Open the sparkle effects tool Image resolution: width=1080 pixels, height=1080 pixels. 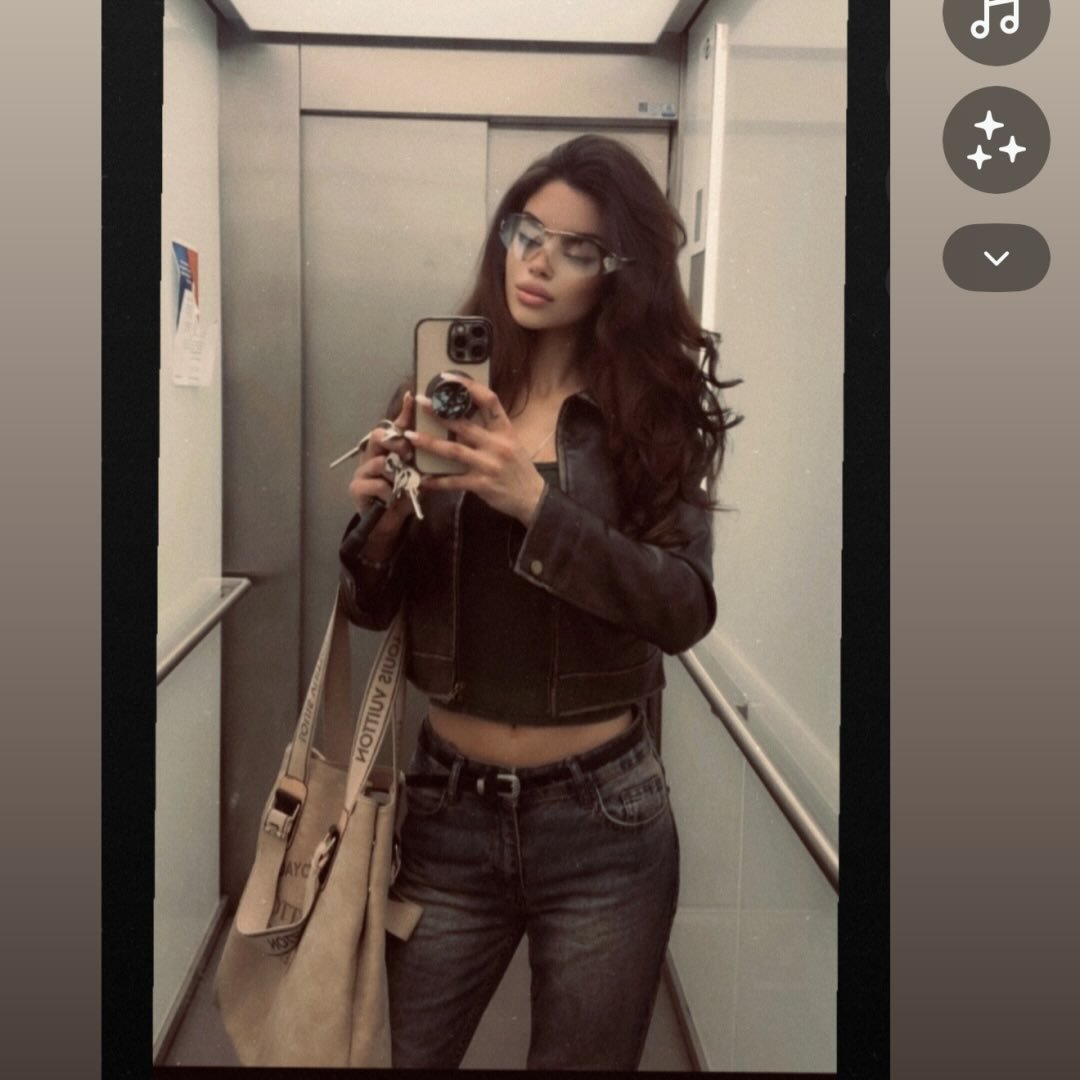[x=996, y=140]
